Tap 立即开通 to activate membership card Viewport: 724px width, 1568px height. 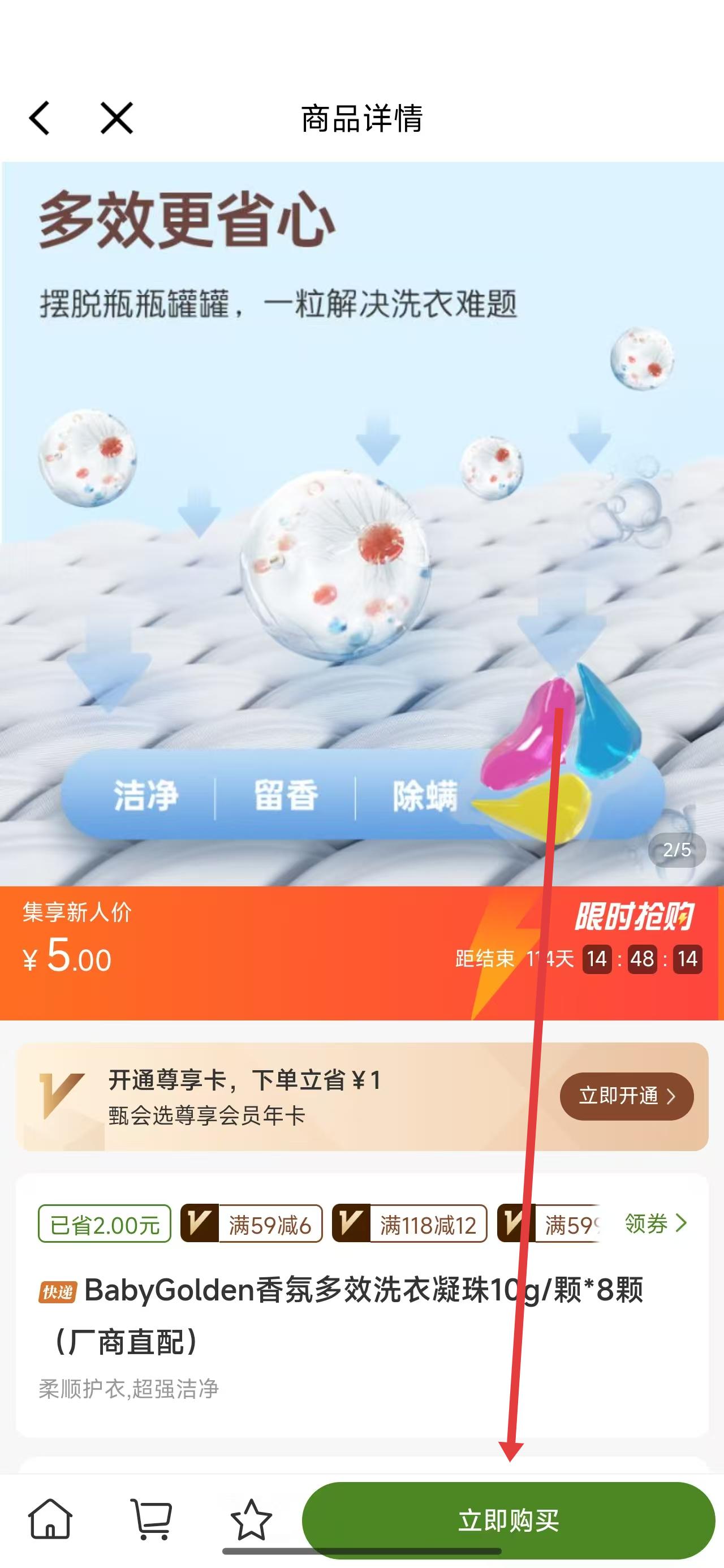(626, 1096)
